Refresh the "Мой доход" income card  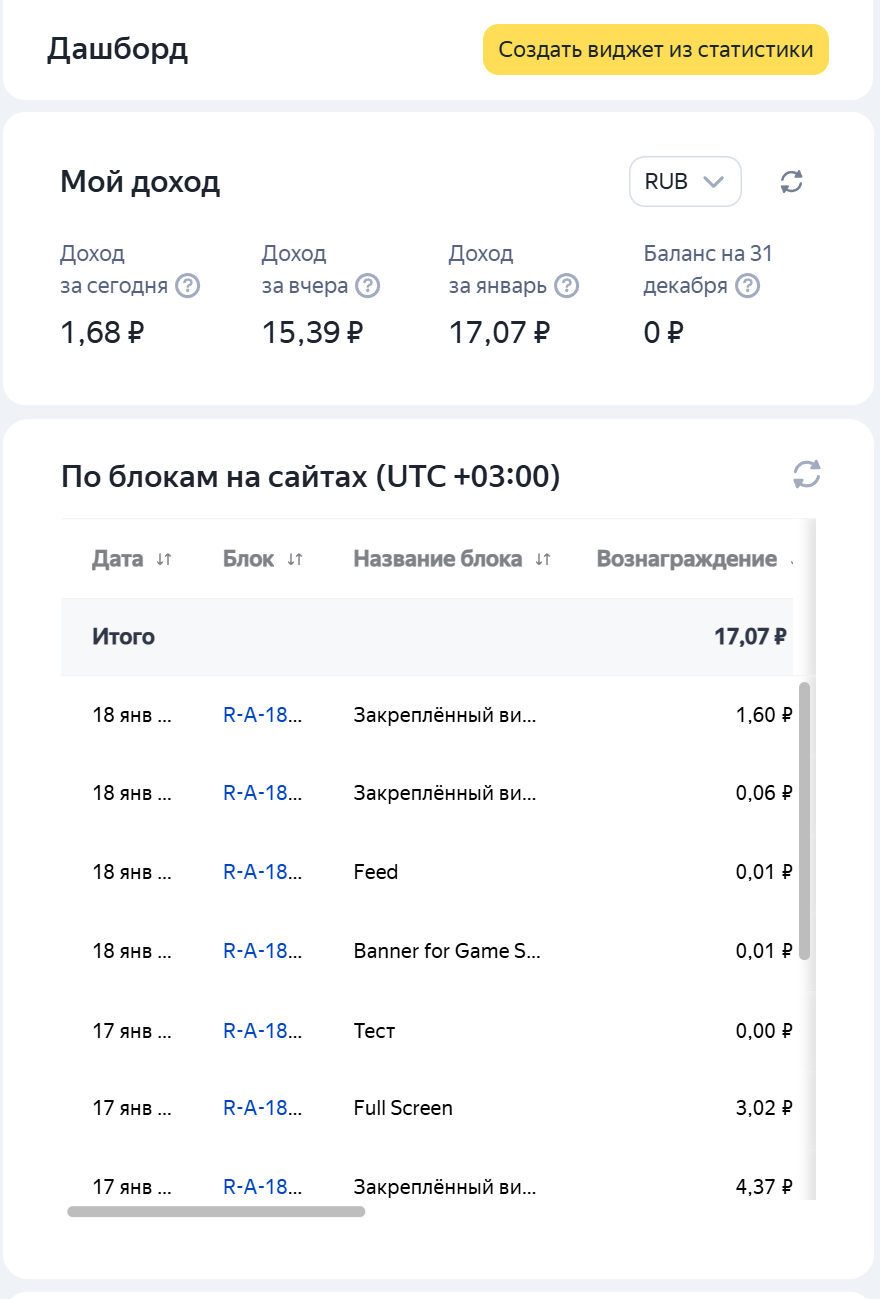click(x=791, y=182)
